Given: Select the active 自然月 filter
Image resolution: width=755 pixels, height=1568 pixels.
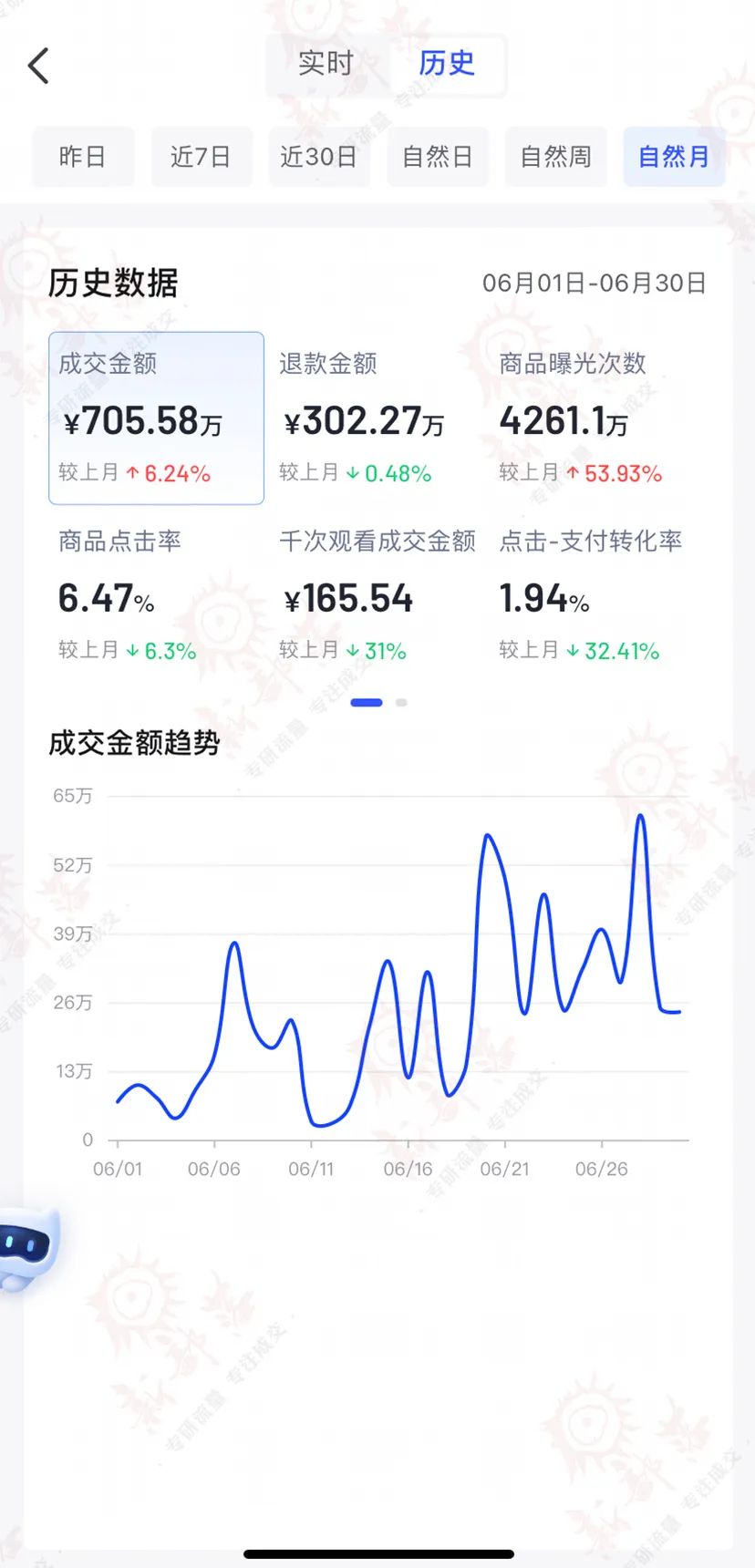Looking at the screenshot, I should (674, 156).
